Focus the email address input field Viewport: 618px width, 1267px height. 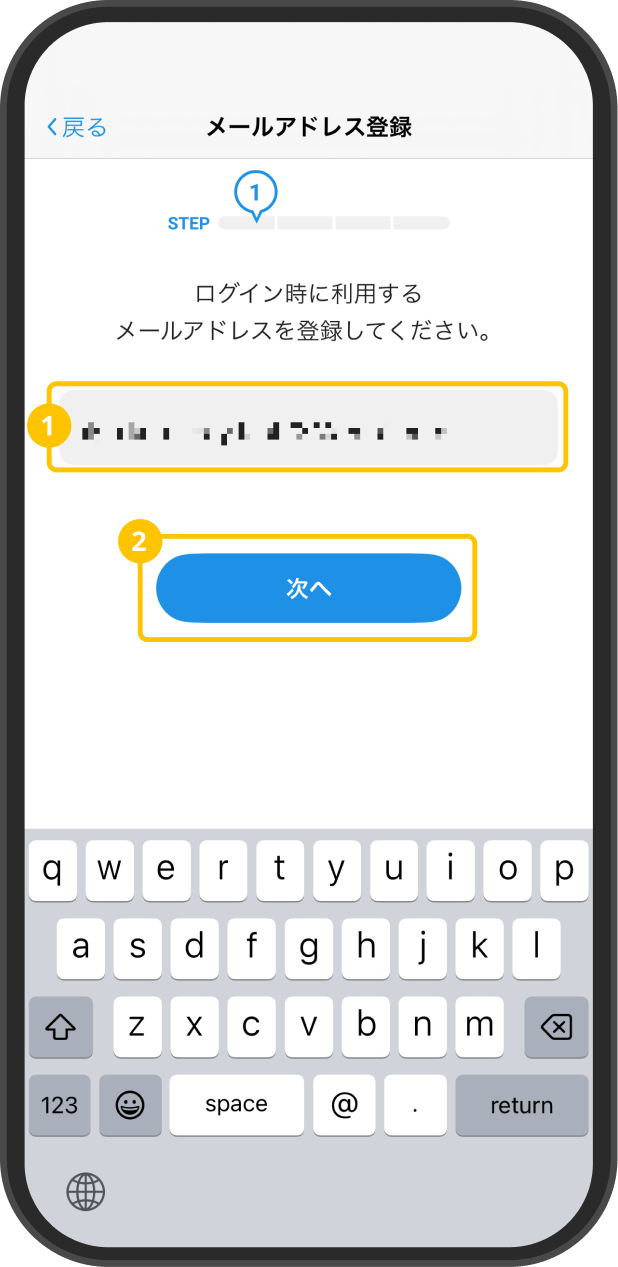click(308, 428)
